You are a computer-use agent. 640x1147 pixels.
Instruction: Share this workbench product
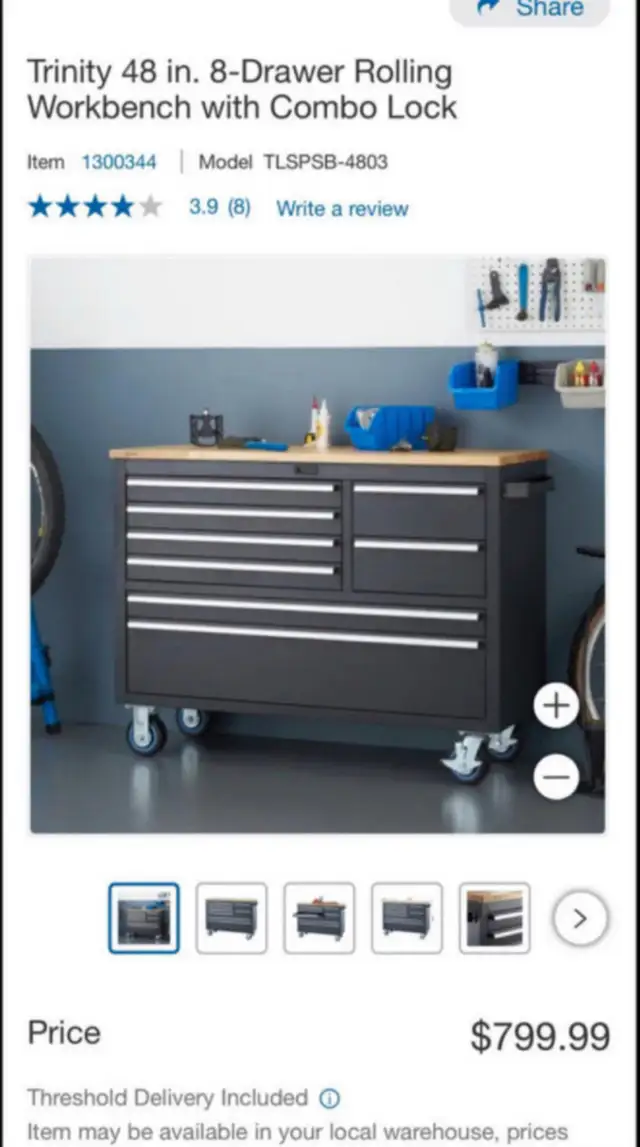531,8
